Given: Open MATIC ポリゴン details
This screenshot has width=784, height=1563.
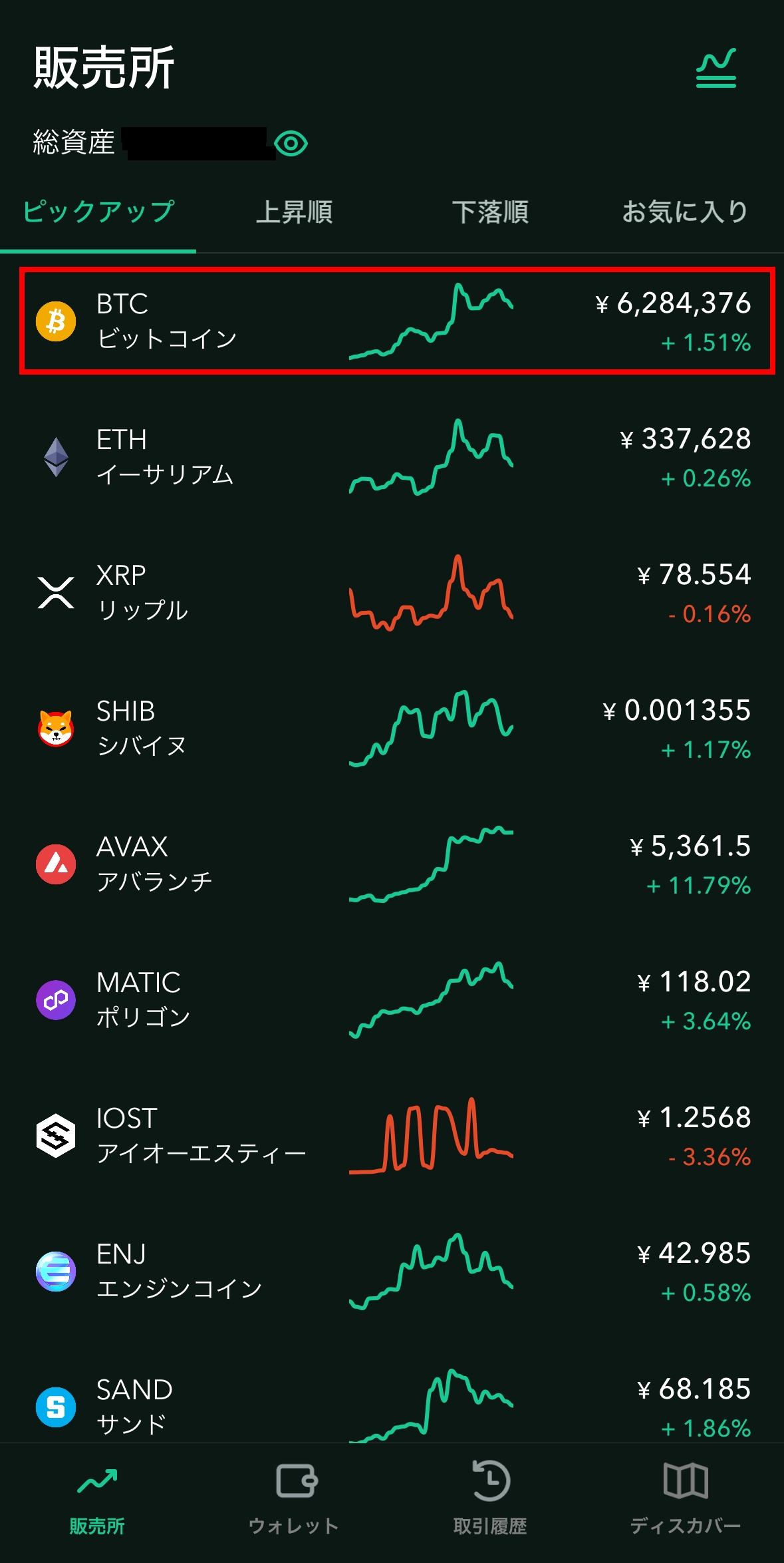Looking at the screenshot, I should coord(396,1000).
